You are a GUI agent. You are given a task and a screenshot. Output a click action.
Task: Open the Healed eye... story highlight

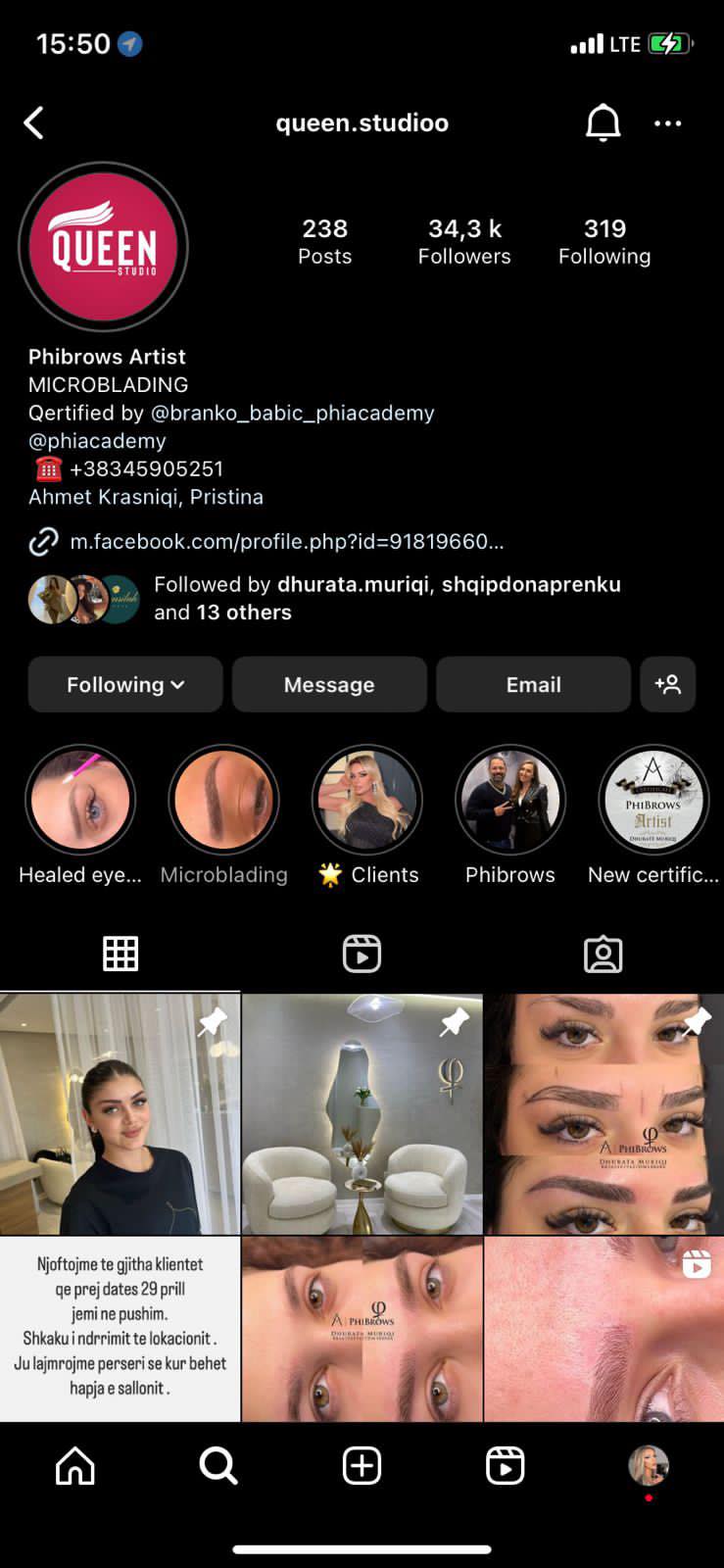[x=80, y=801]
